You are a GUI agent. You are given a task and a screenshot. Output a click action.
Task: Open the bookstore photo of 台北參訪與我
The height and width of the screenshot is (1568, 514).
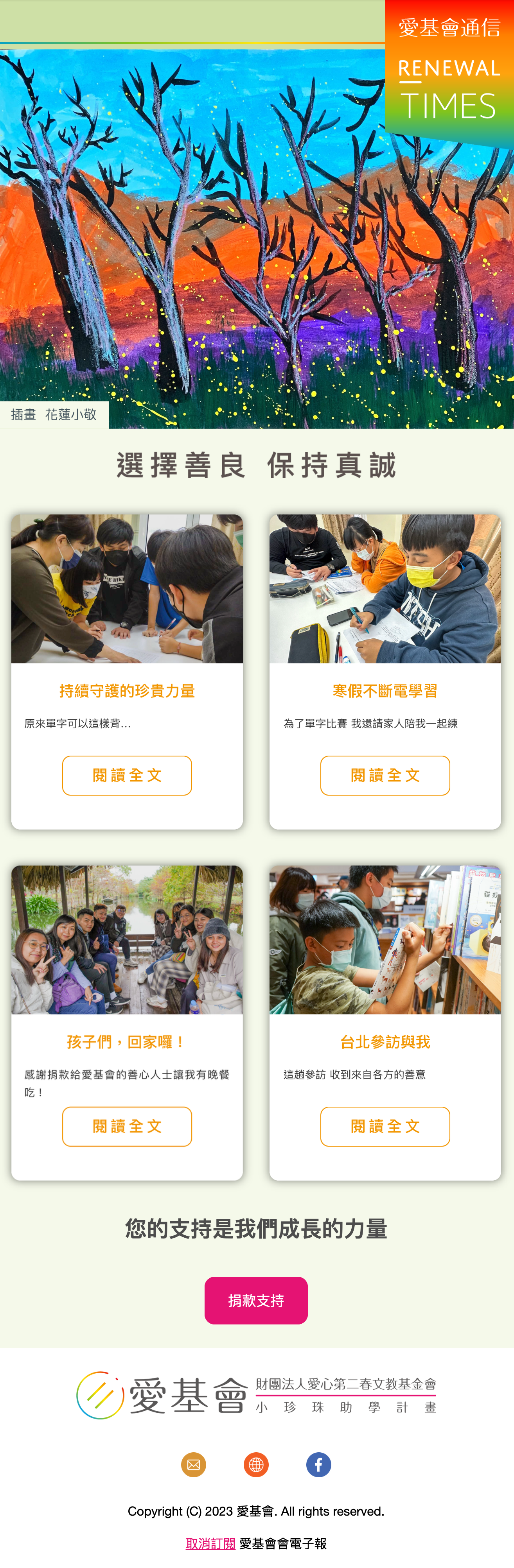tap(385, 939)
